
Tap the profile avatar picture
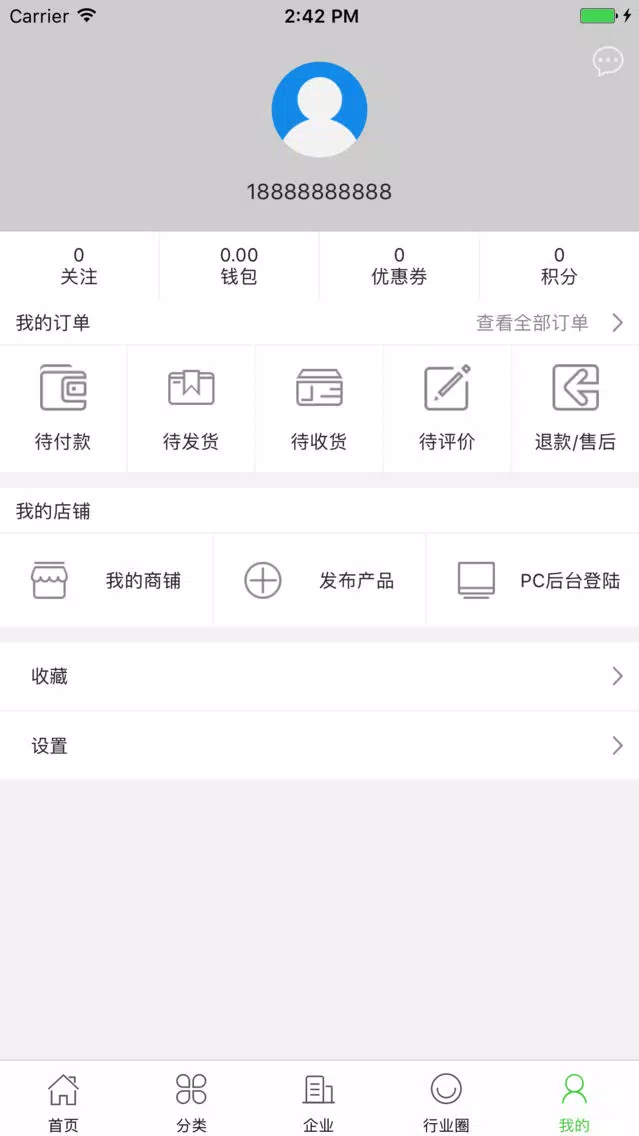320,109
